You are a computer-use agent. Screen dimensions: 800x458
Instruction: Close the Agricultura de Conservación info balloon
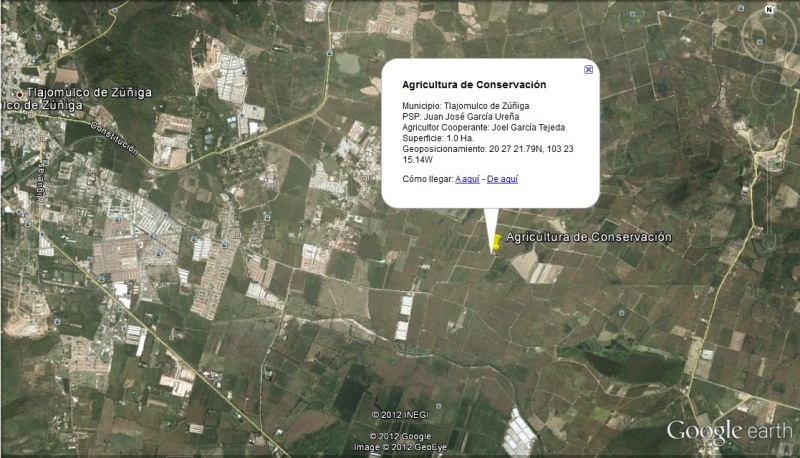click(588, 69)
